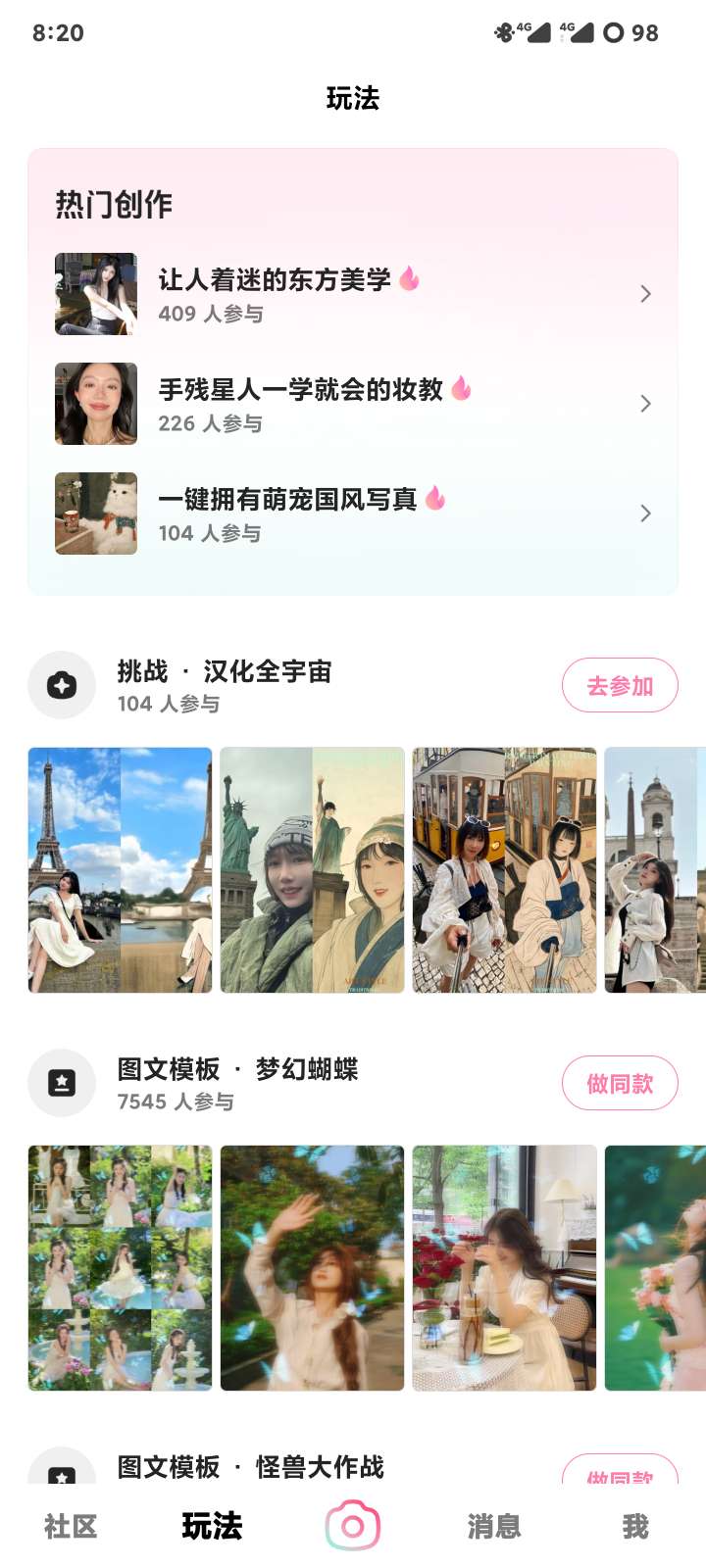706x1568 pixels.
Task: Open the cafe table butterfly template
Action: point(504,1268)
